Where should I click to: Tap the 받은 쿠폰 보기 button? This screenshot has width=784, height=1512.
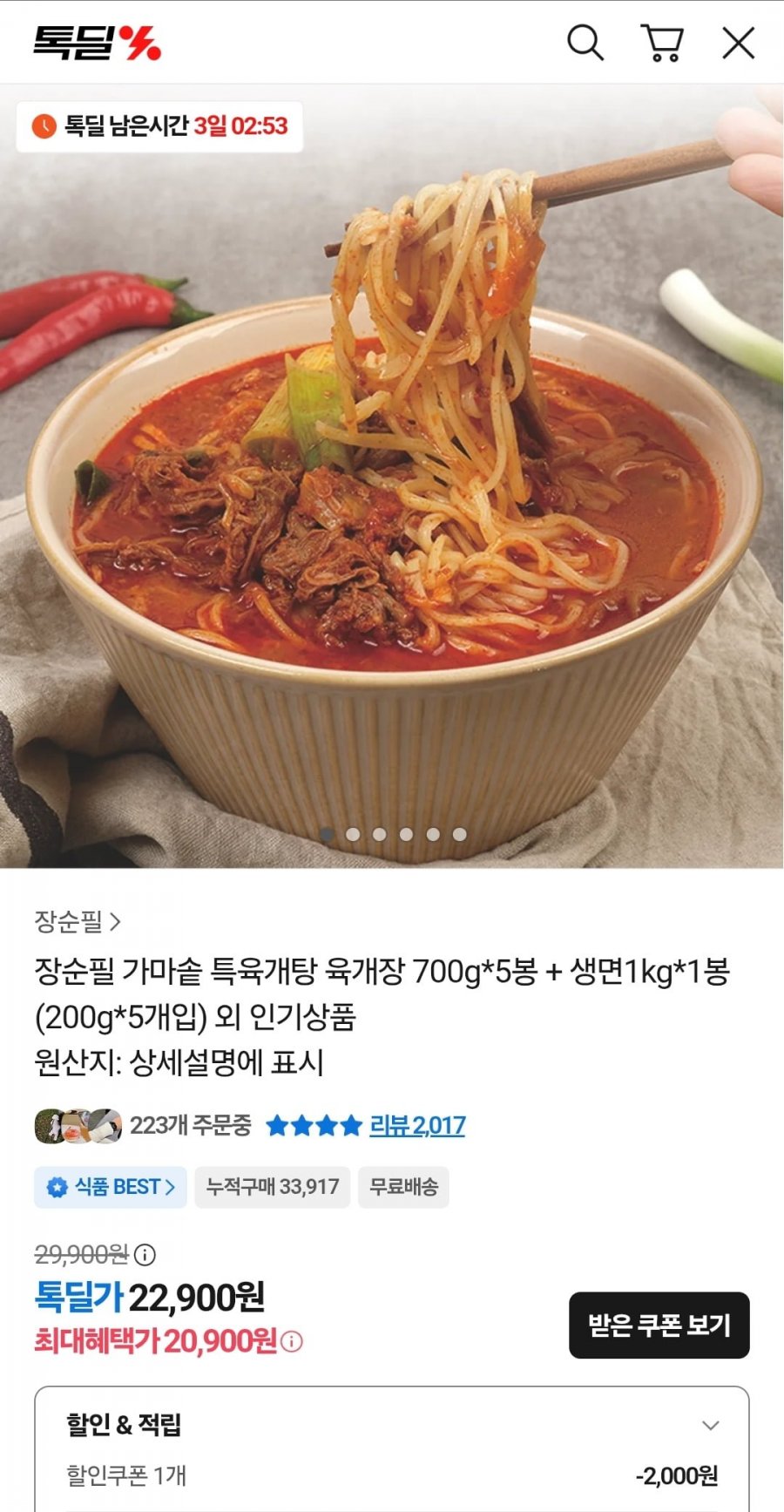click(659, 1325)
